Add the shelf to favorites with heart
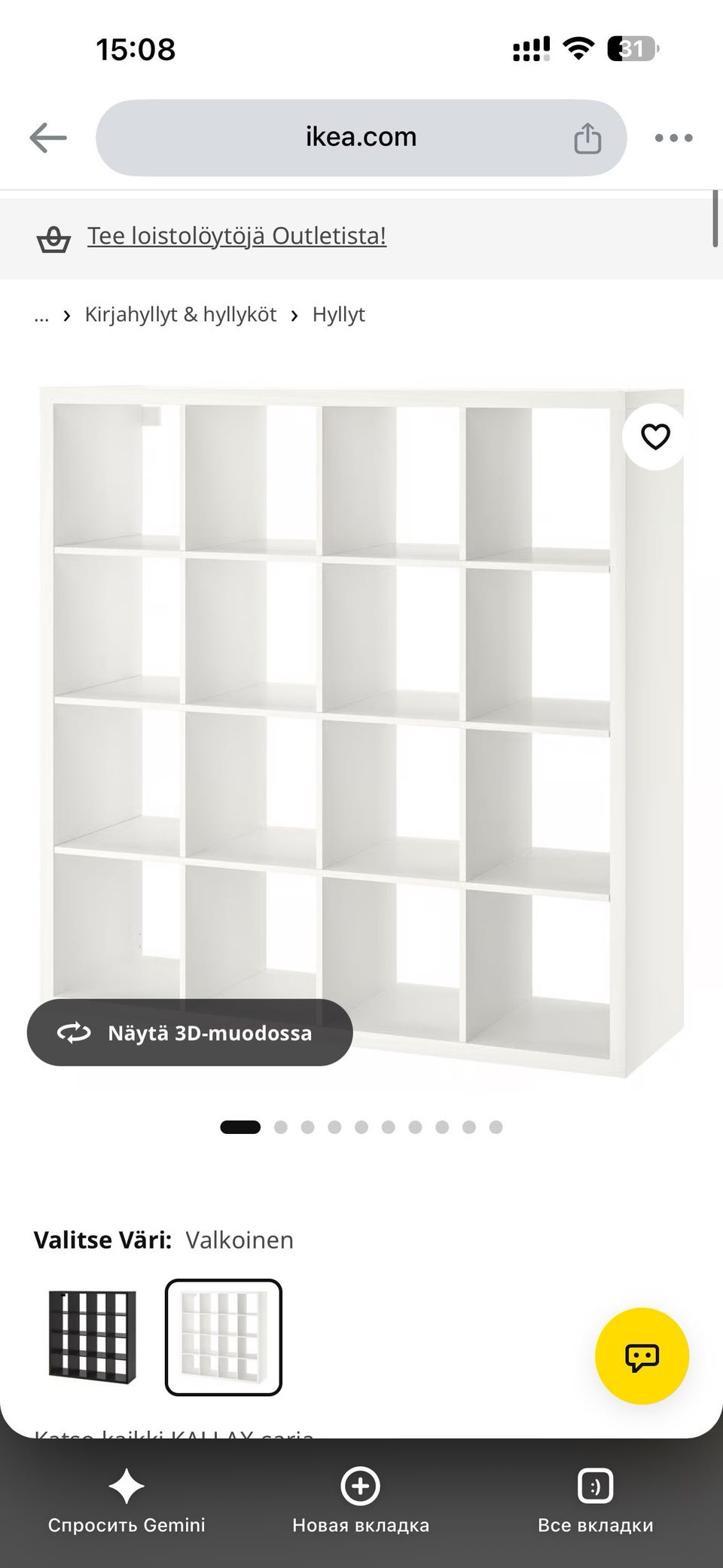The height and width of the screenshot is (1568, 723). (x=655, y=436)
